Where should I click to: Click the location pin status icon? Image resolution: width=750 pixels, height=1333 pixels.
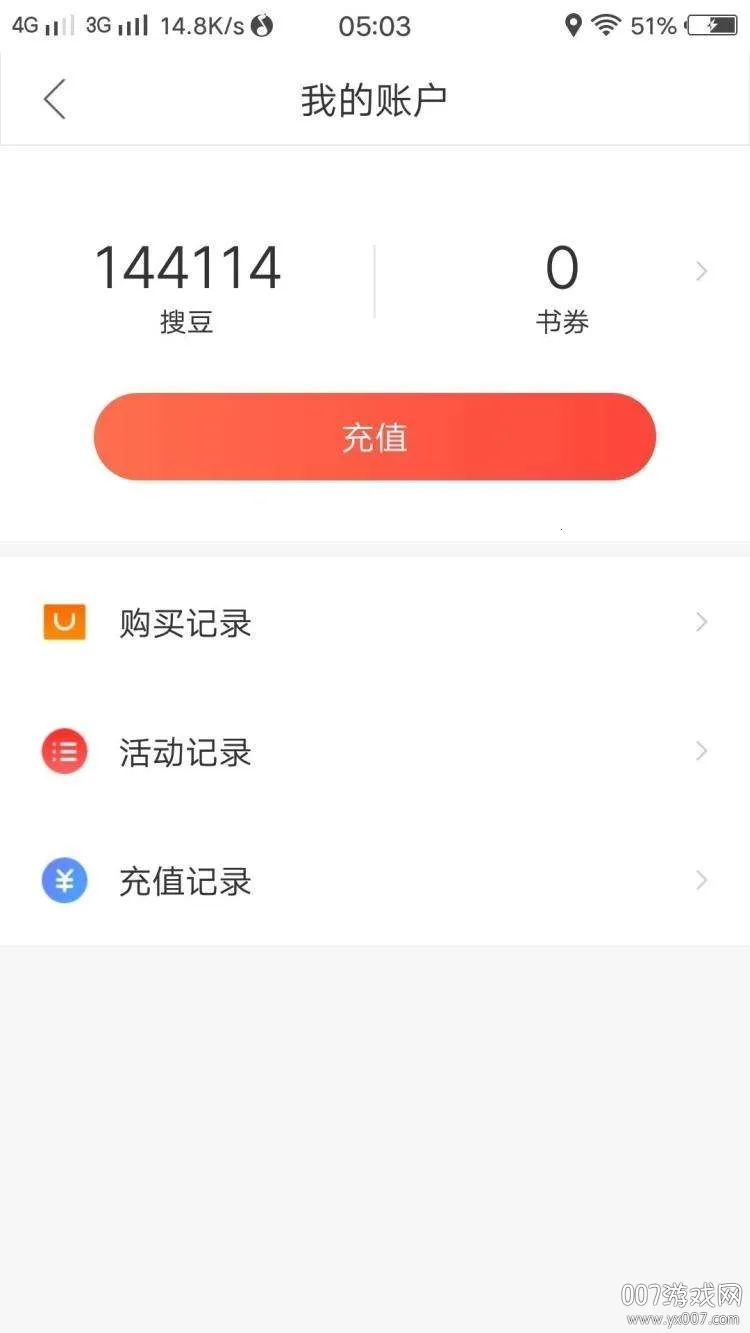point(572,25)
